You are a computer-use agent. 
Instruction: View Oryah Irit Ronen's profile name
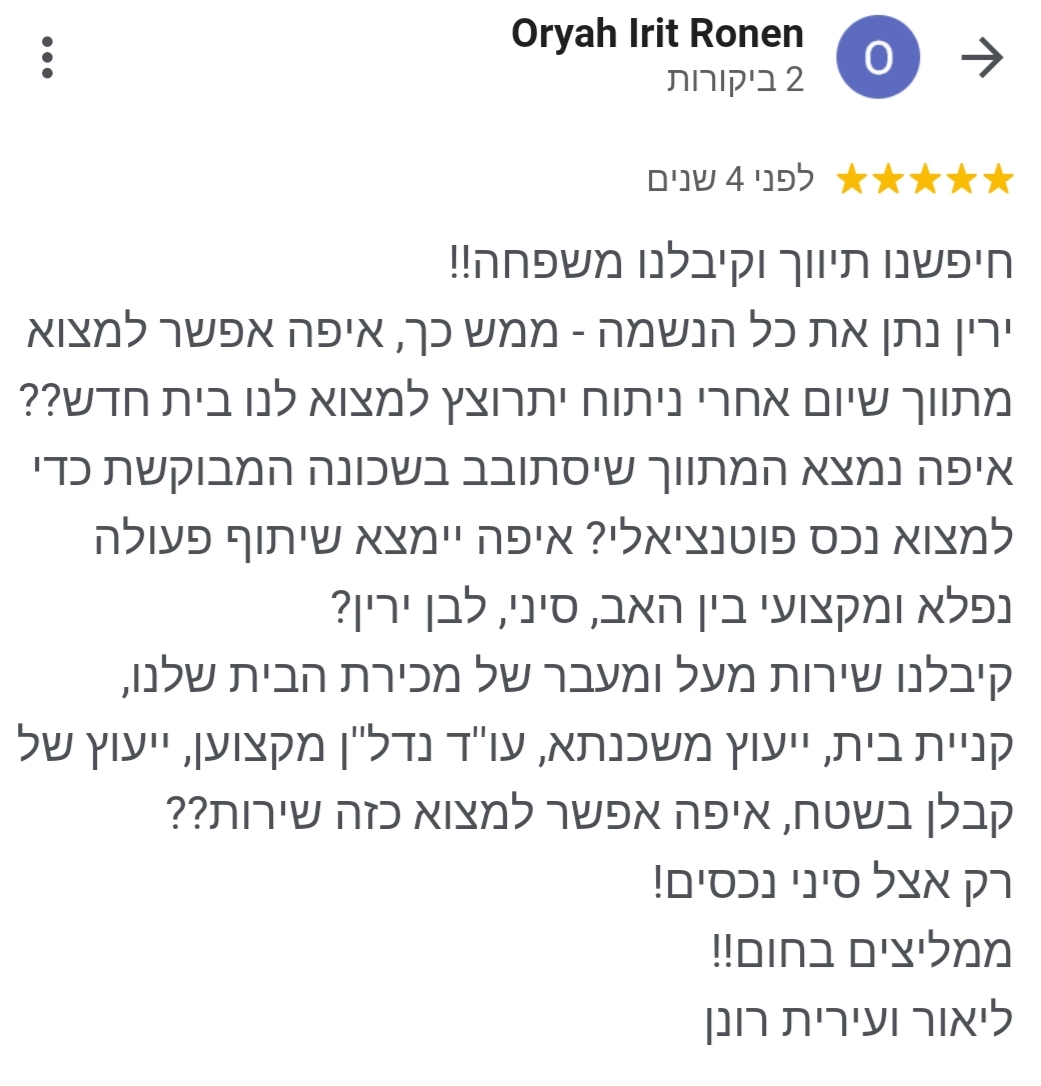pyautogui.click(x=657, y=35)
